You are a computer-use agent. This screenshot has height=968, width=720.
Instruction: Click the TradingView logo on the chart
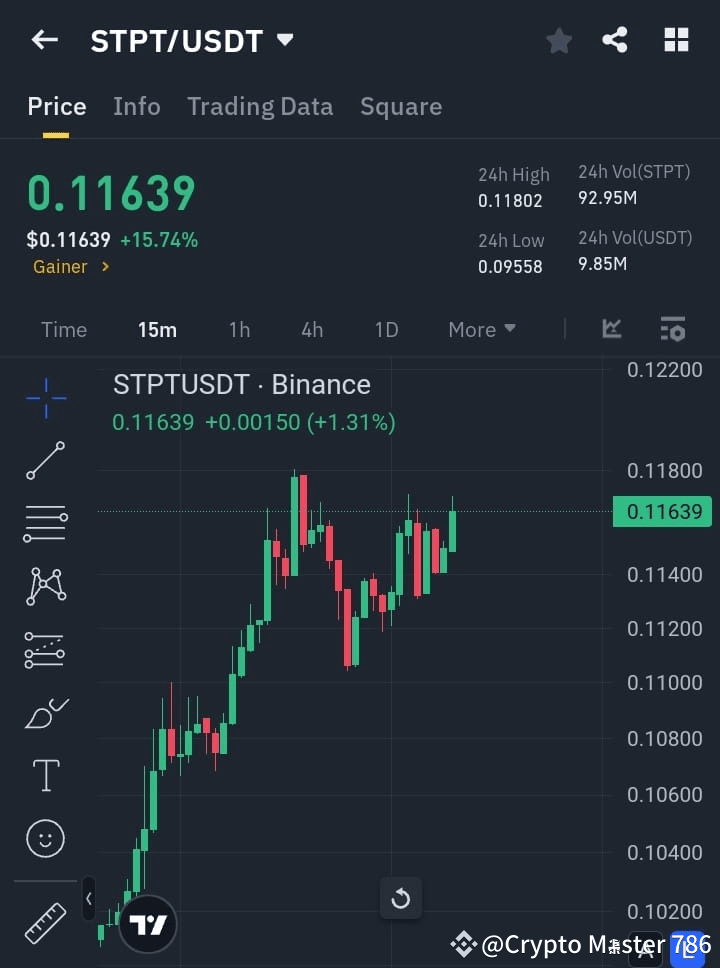[148, 922]
